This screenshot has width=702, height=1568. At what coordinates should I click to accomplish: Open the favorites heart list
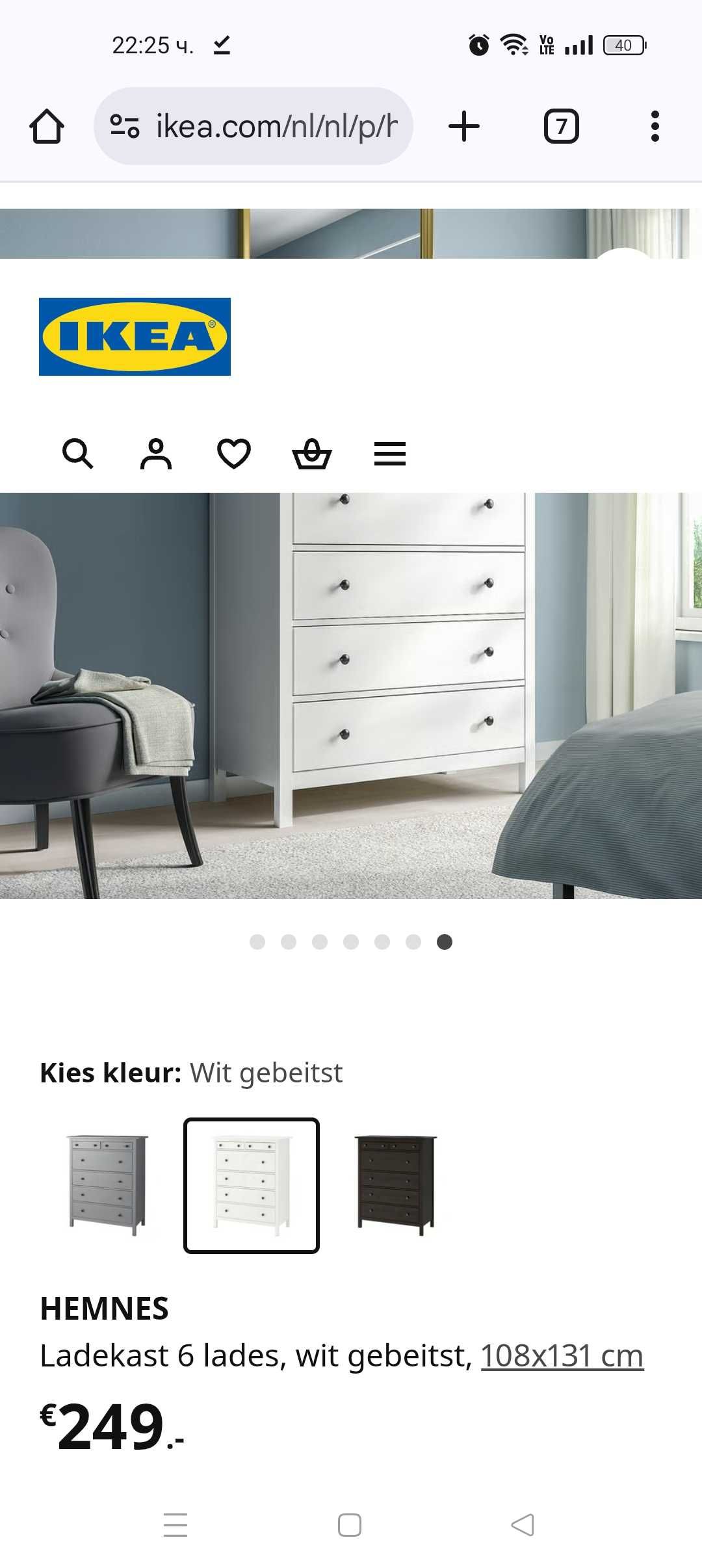(234, 454)
